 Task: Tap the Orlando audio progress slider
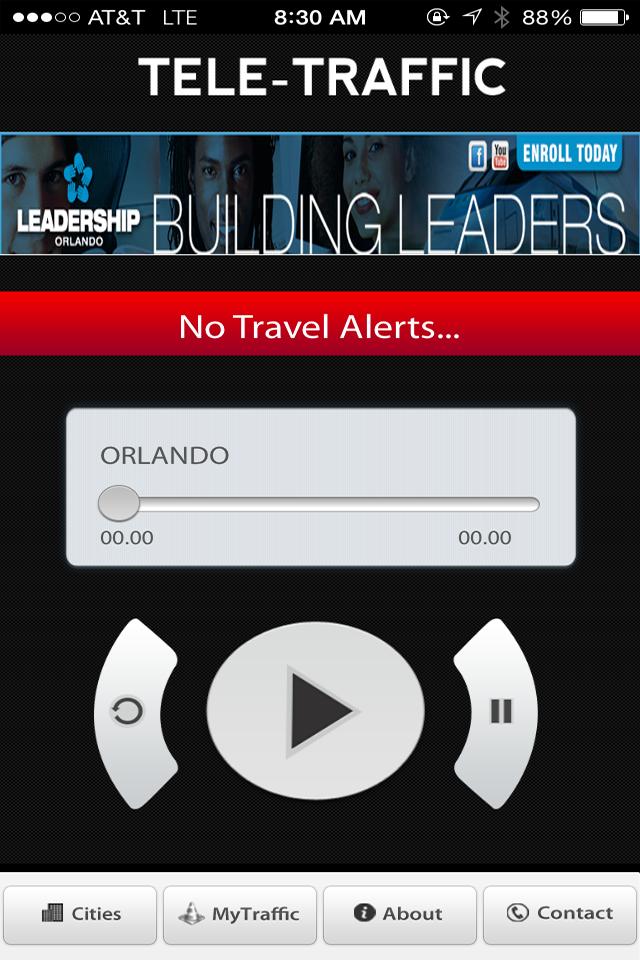(x=320, y=504)
